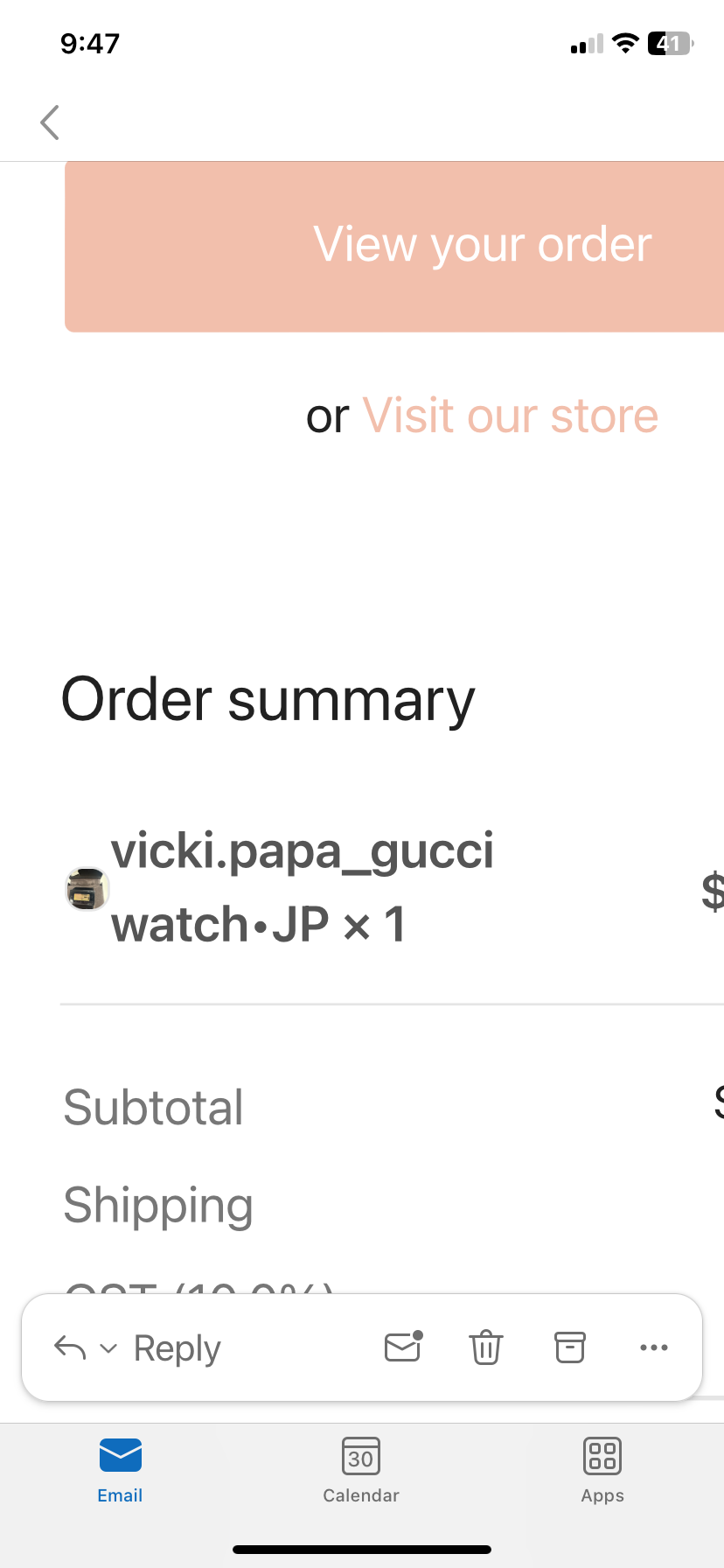Switch to the Email tab

click(x=120, y=1470)
